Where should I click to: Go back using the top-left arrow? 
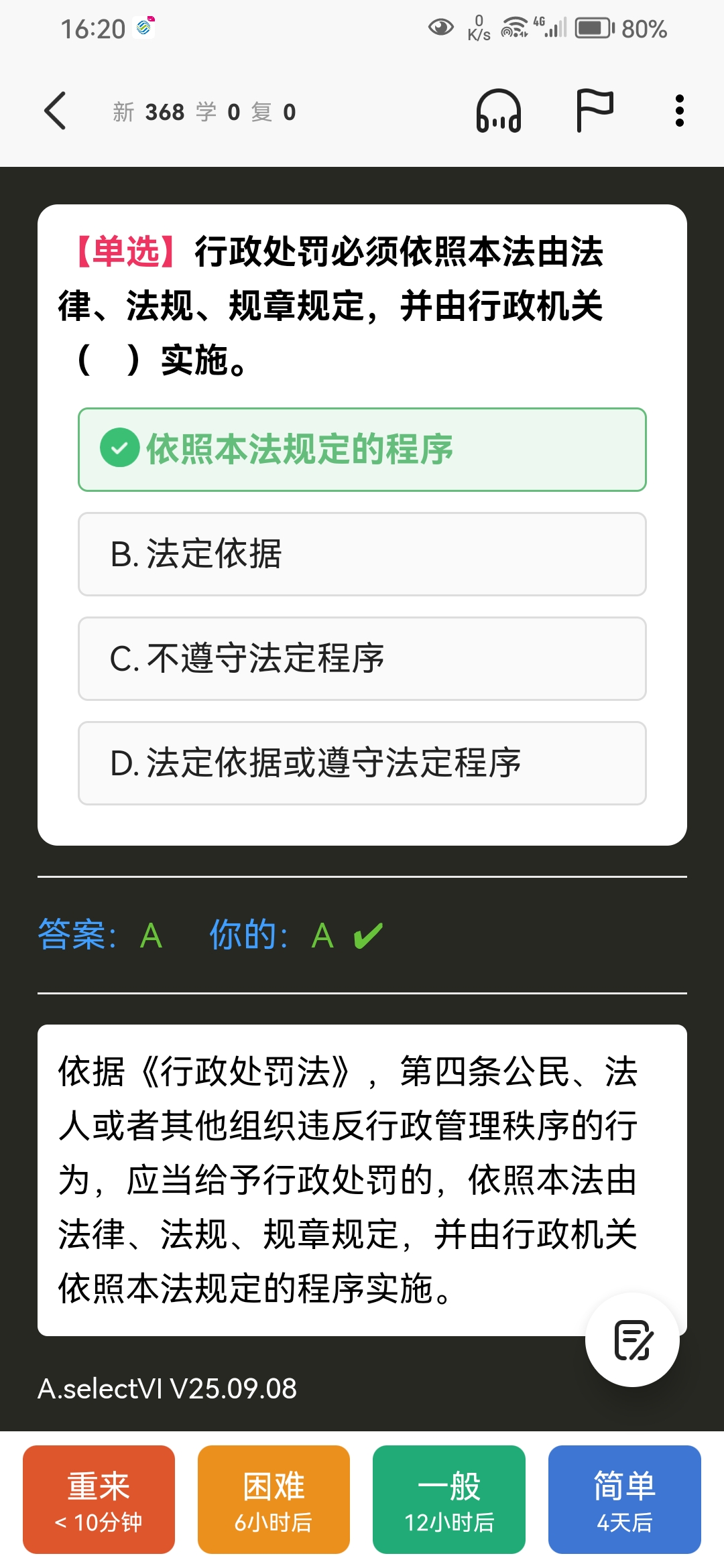click(55, 111)
